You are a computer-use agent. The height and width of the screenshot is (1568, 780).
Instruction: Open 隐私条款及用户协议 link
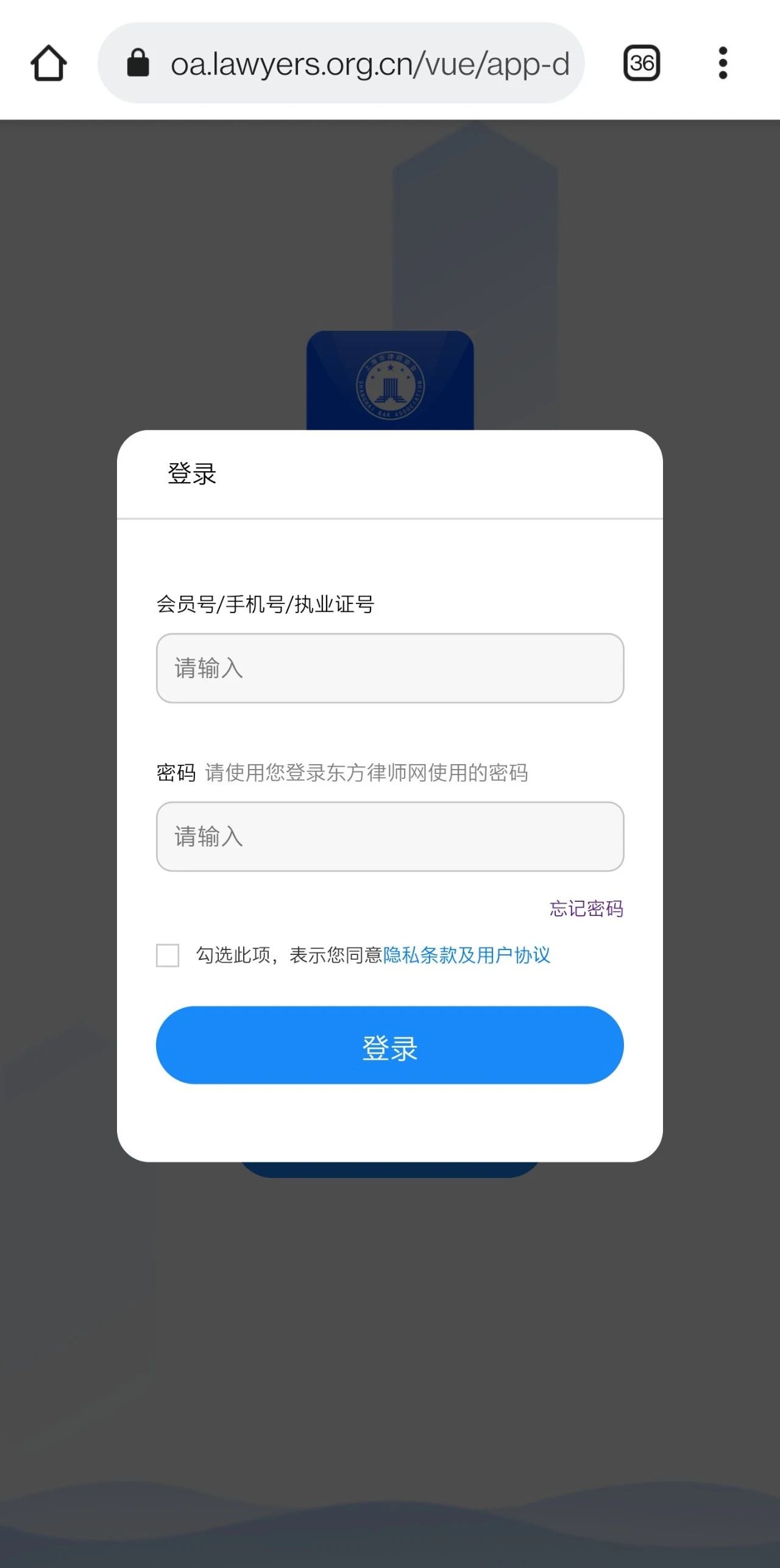[x=466, y=955]
